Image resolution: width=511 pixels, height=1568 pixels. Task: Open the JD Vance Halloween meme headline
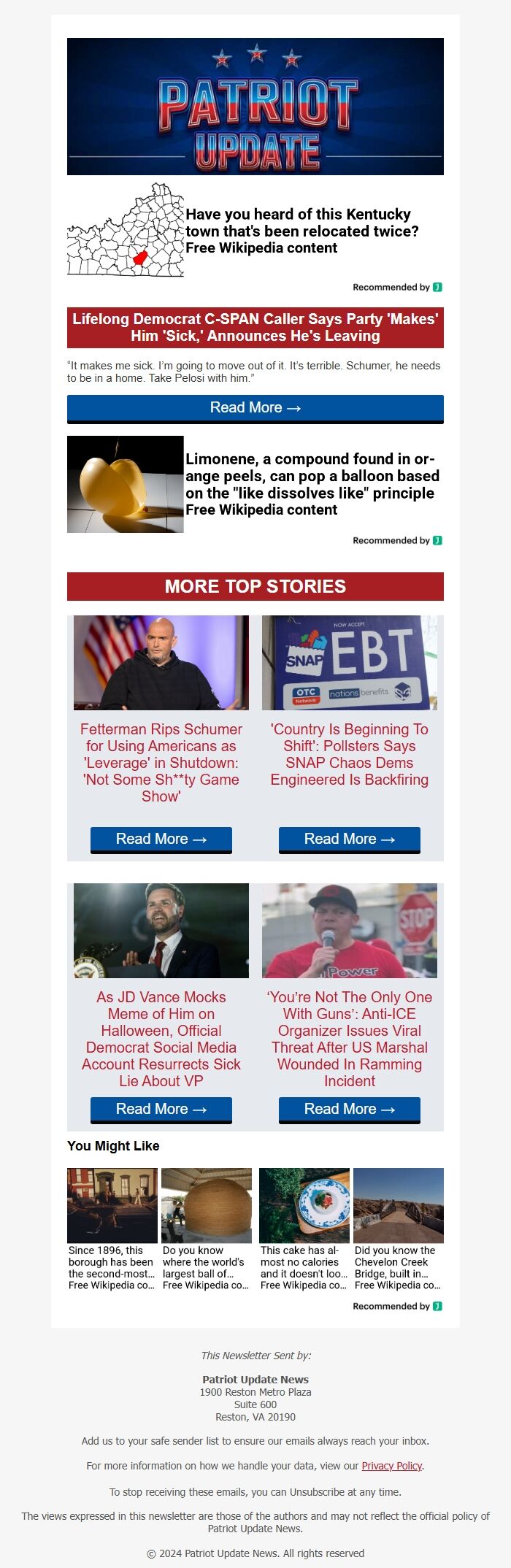point(161,1039)
